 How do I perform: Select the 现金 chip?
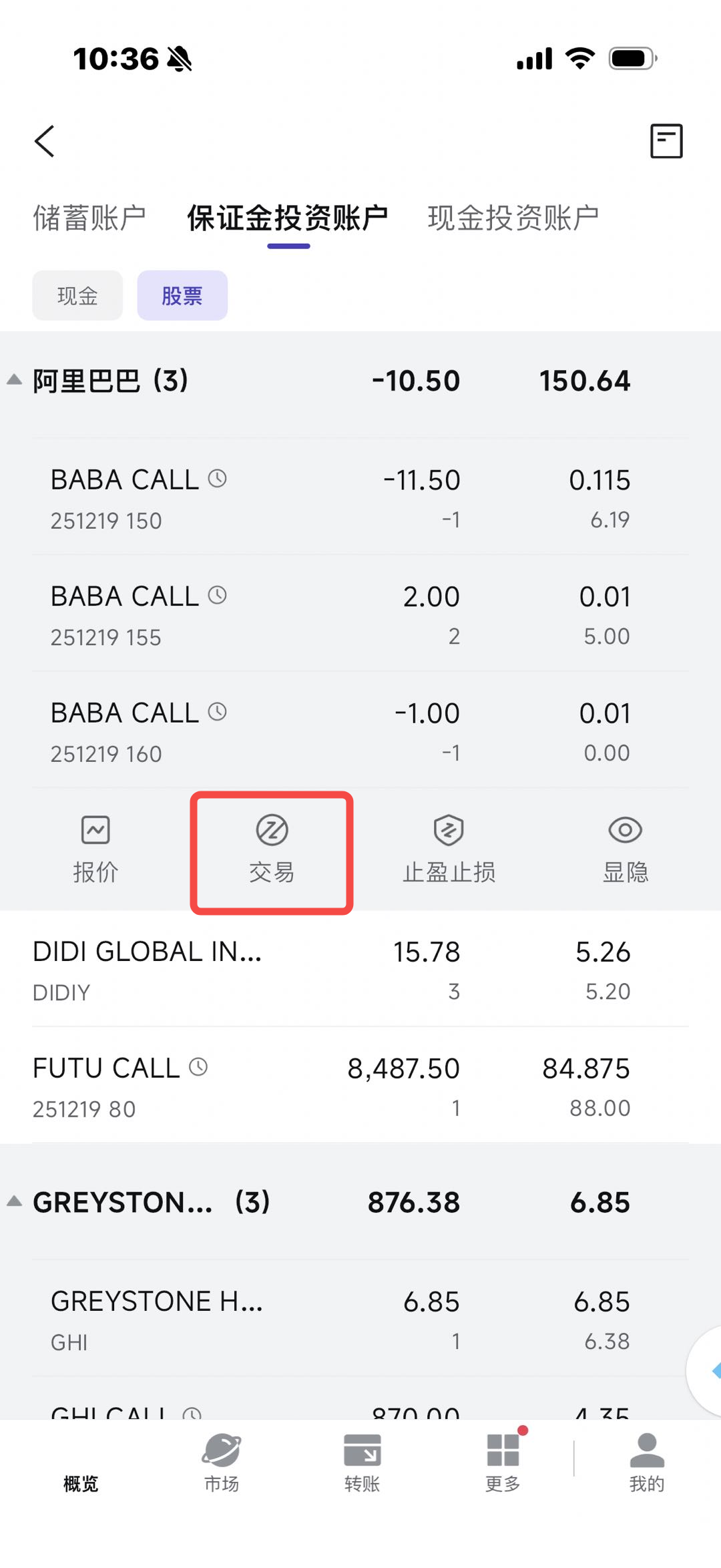tap(77, 296)
